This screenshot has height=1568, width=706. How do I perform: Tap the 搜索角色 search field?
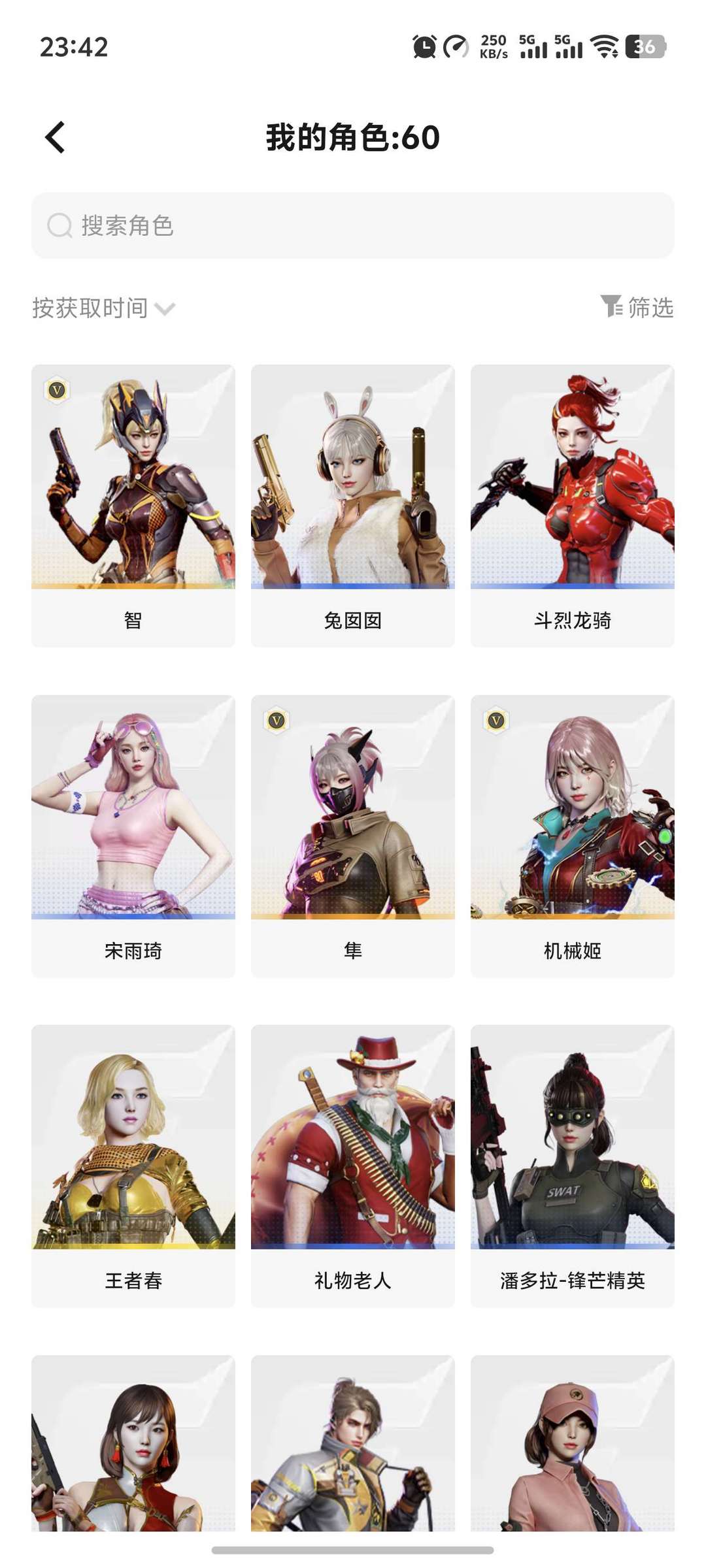click(x=353, y=225)
